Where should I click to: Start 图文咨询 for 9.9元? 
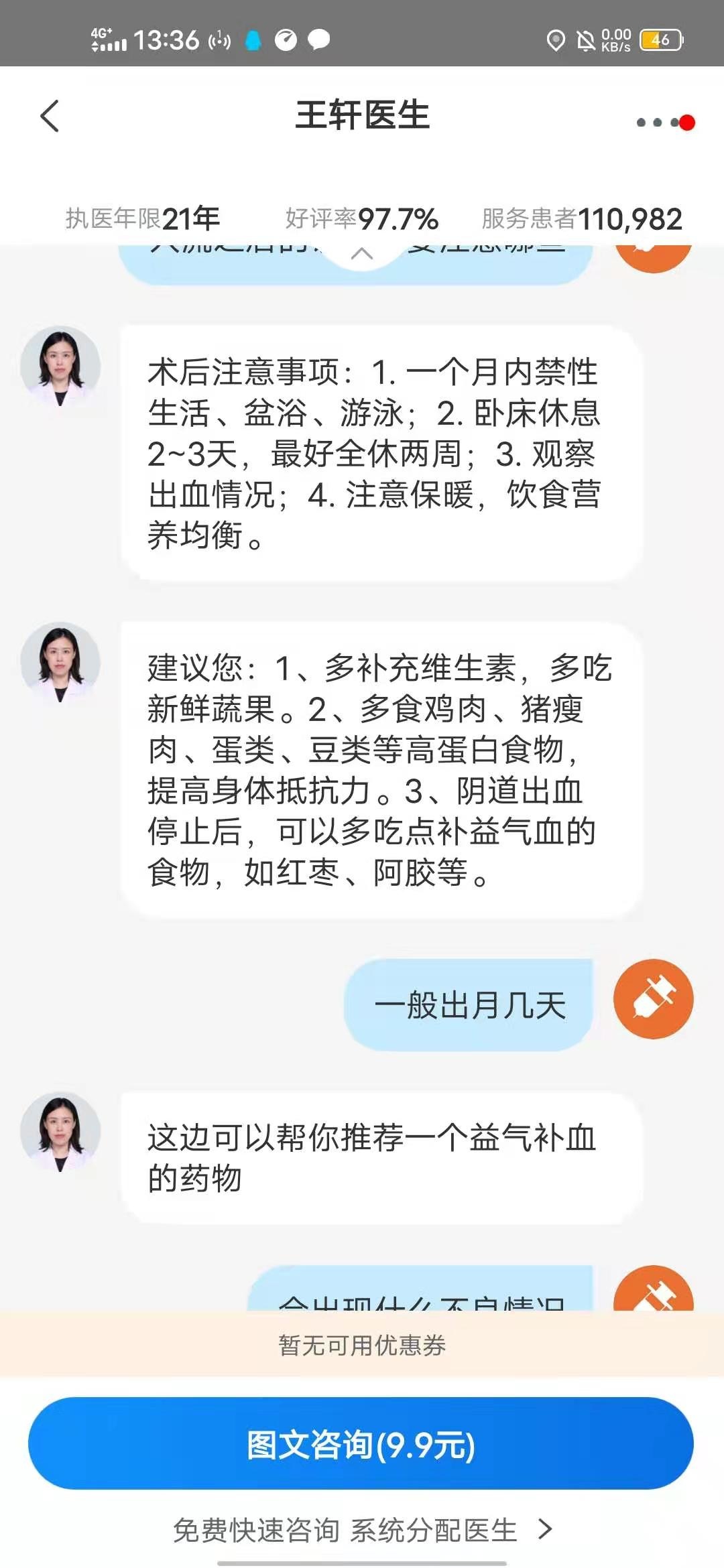coord(361,1443)
